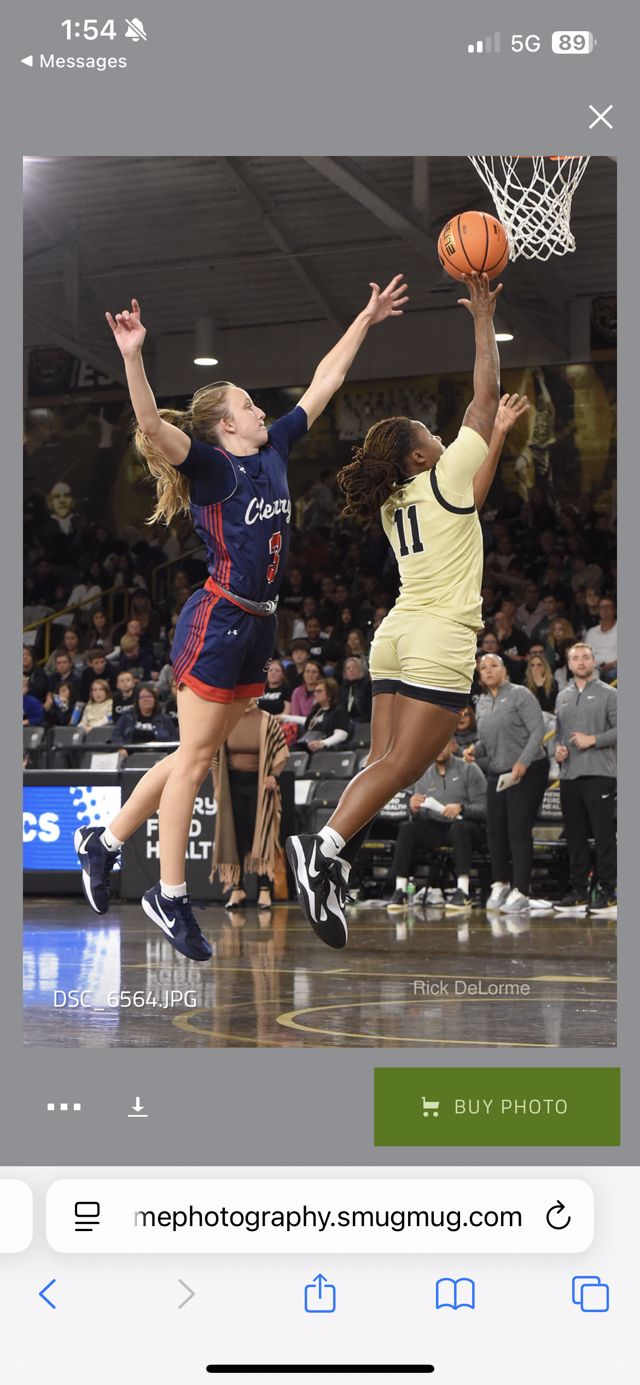
Task: Show all open Safari tabs
Action: 590,1294
